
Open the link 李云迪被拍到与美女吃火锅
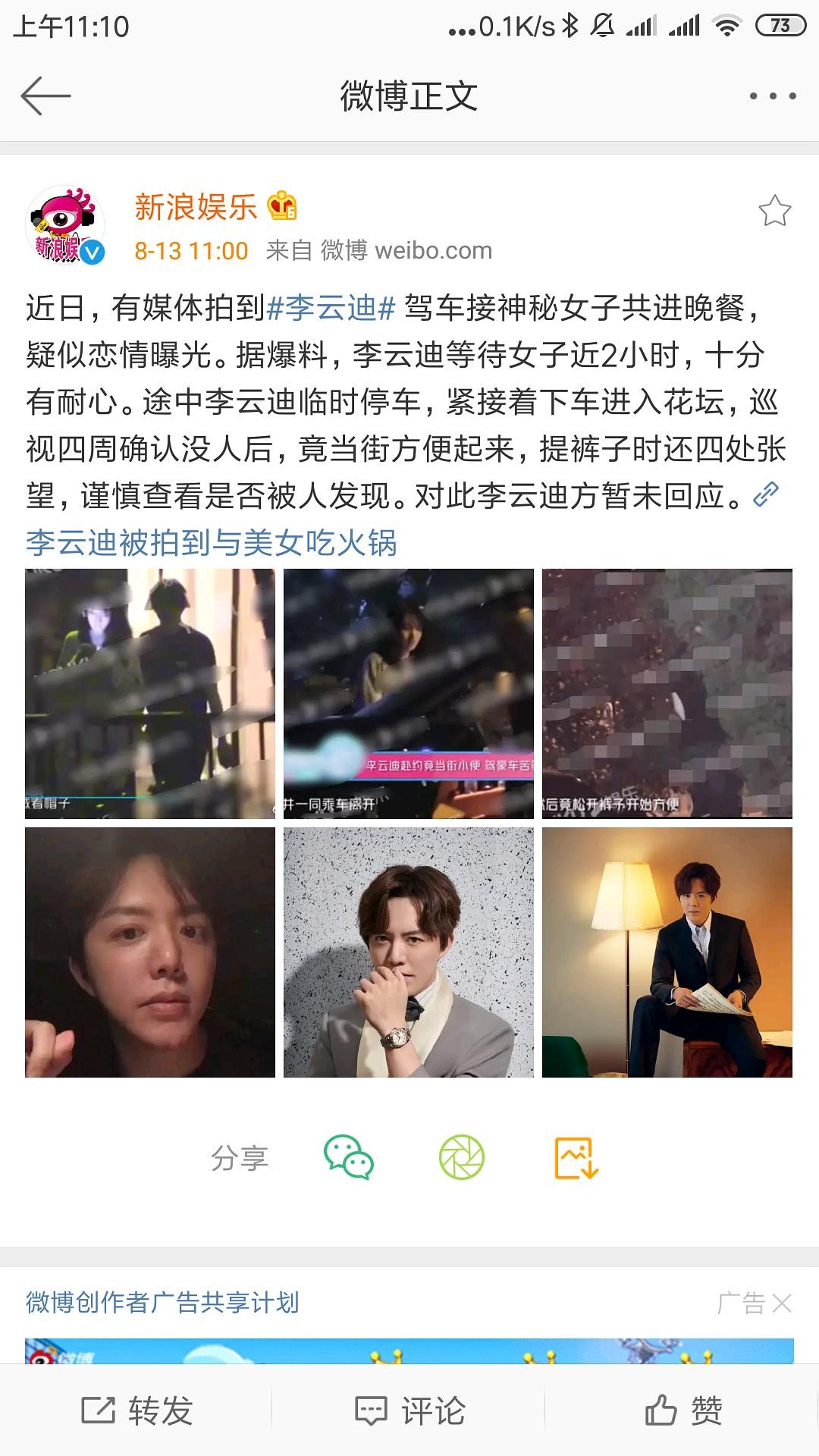(212, 543)
